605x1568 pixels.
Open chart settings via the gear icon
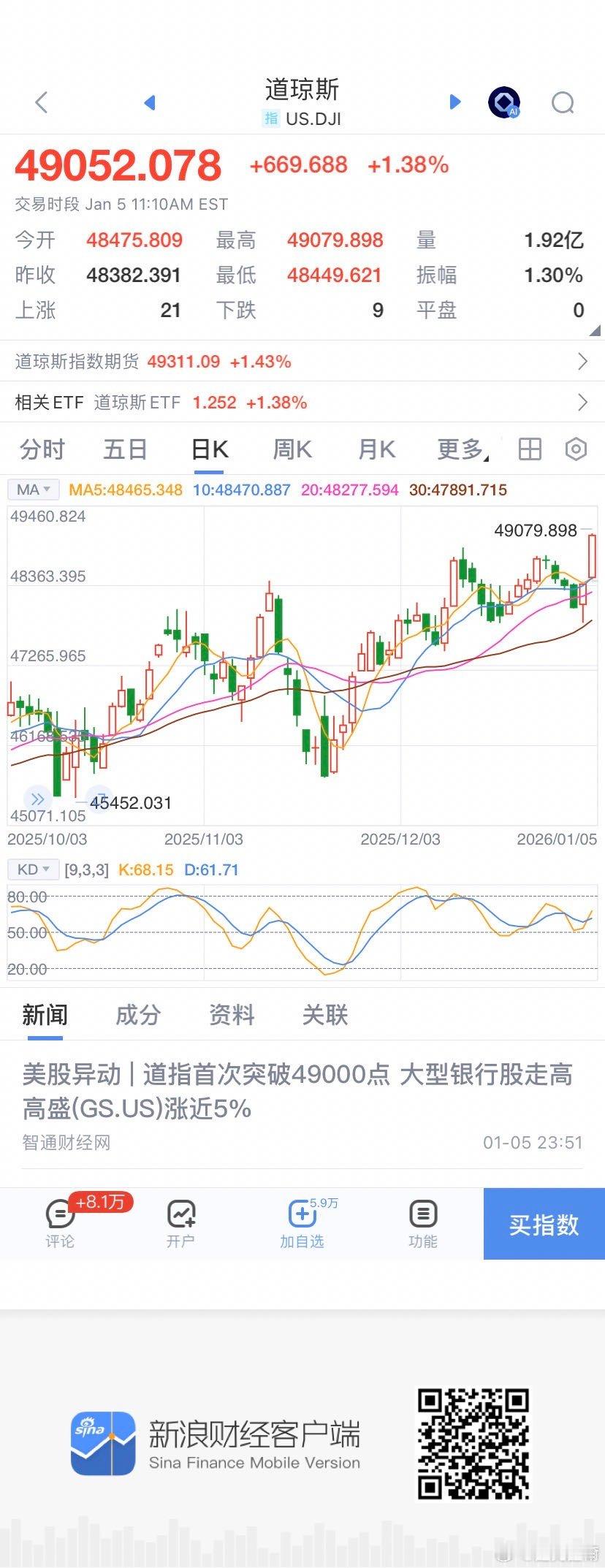pyautogui.click(x=576, y=449)
